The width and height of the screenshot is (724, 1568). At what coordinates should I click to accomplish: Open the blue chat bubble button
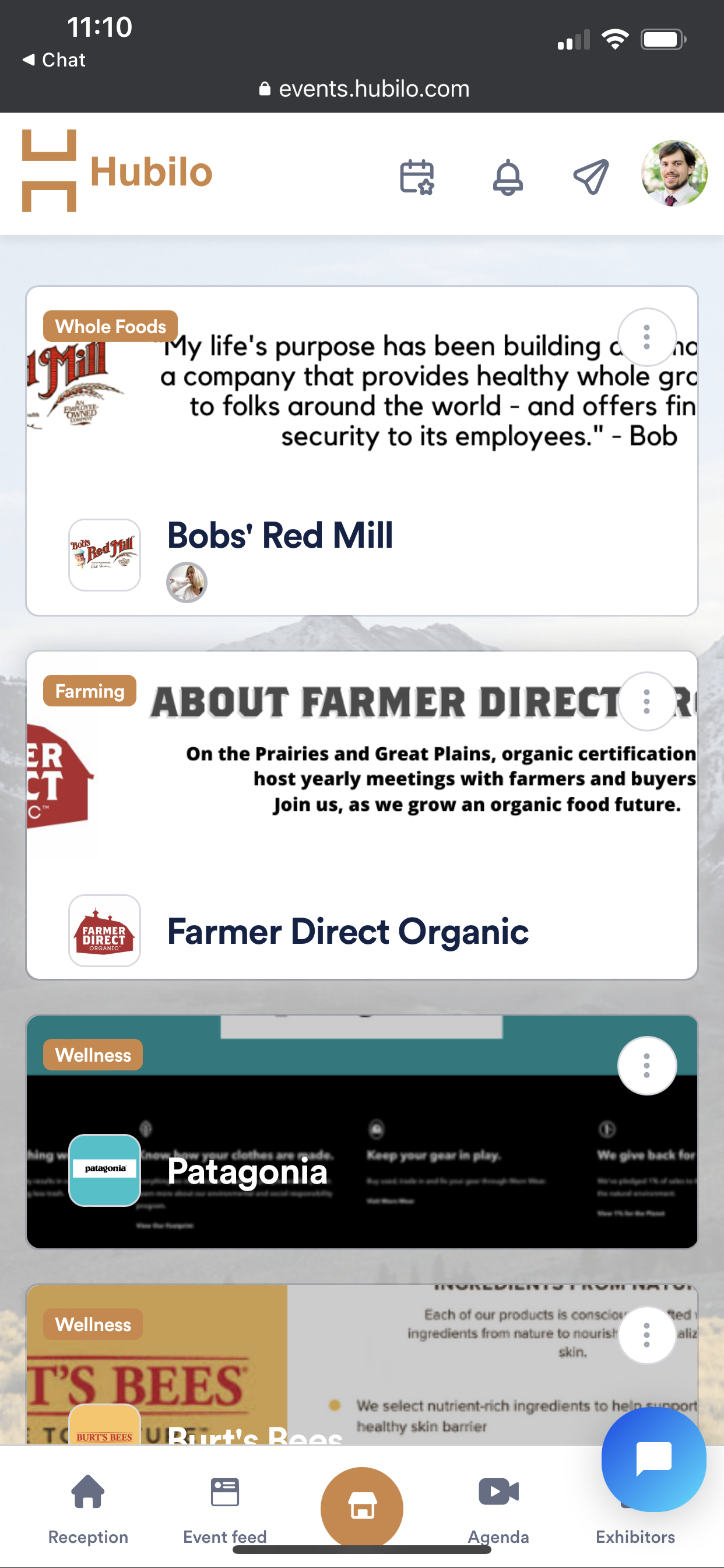653,1459
